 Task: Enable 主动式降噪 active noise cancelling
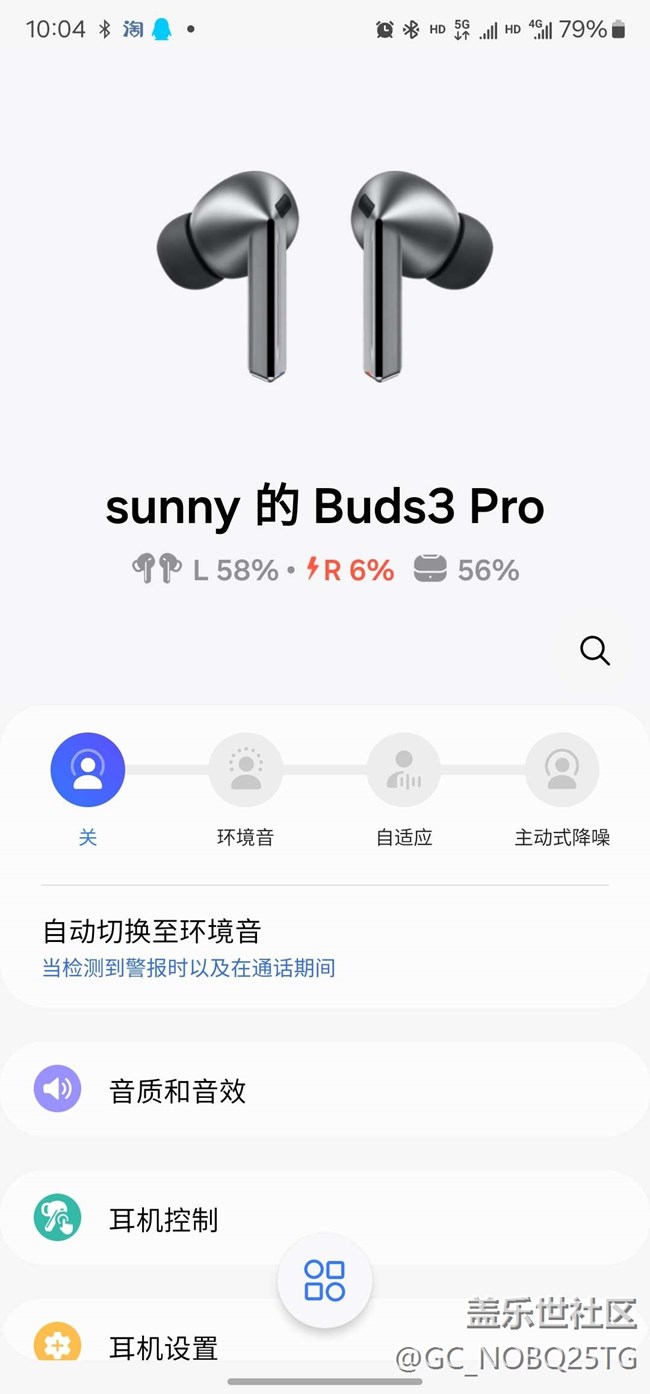tap(562, 771)
